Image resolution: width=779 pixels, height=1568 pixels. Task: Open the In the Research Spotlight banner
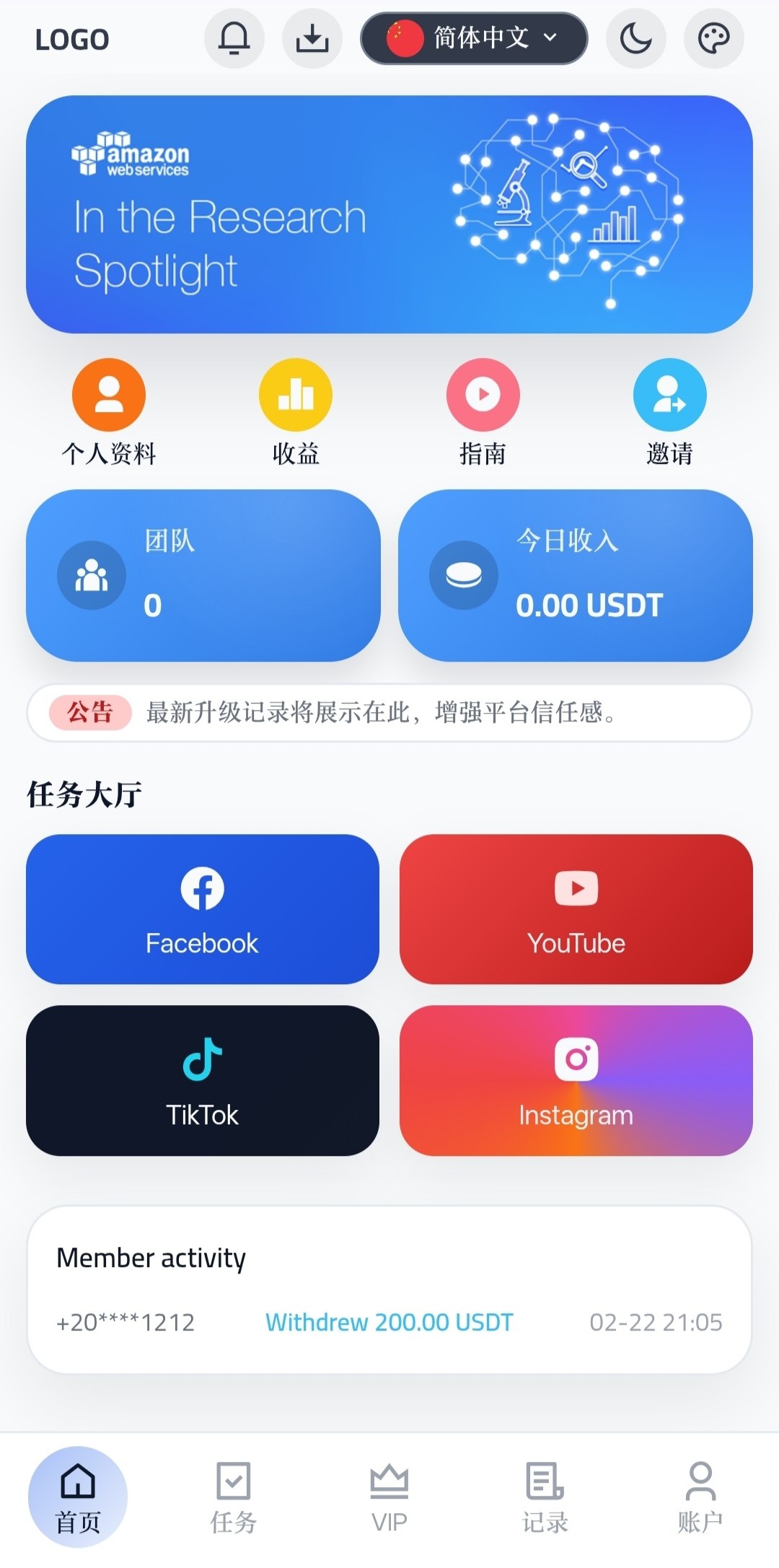coord(389,214)
